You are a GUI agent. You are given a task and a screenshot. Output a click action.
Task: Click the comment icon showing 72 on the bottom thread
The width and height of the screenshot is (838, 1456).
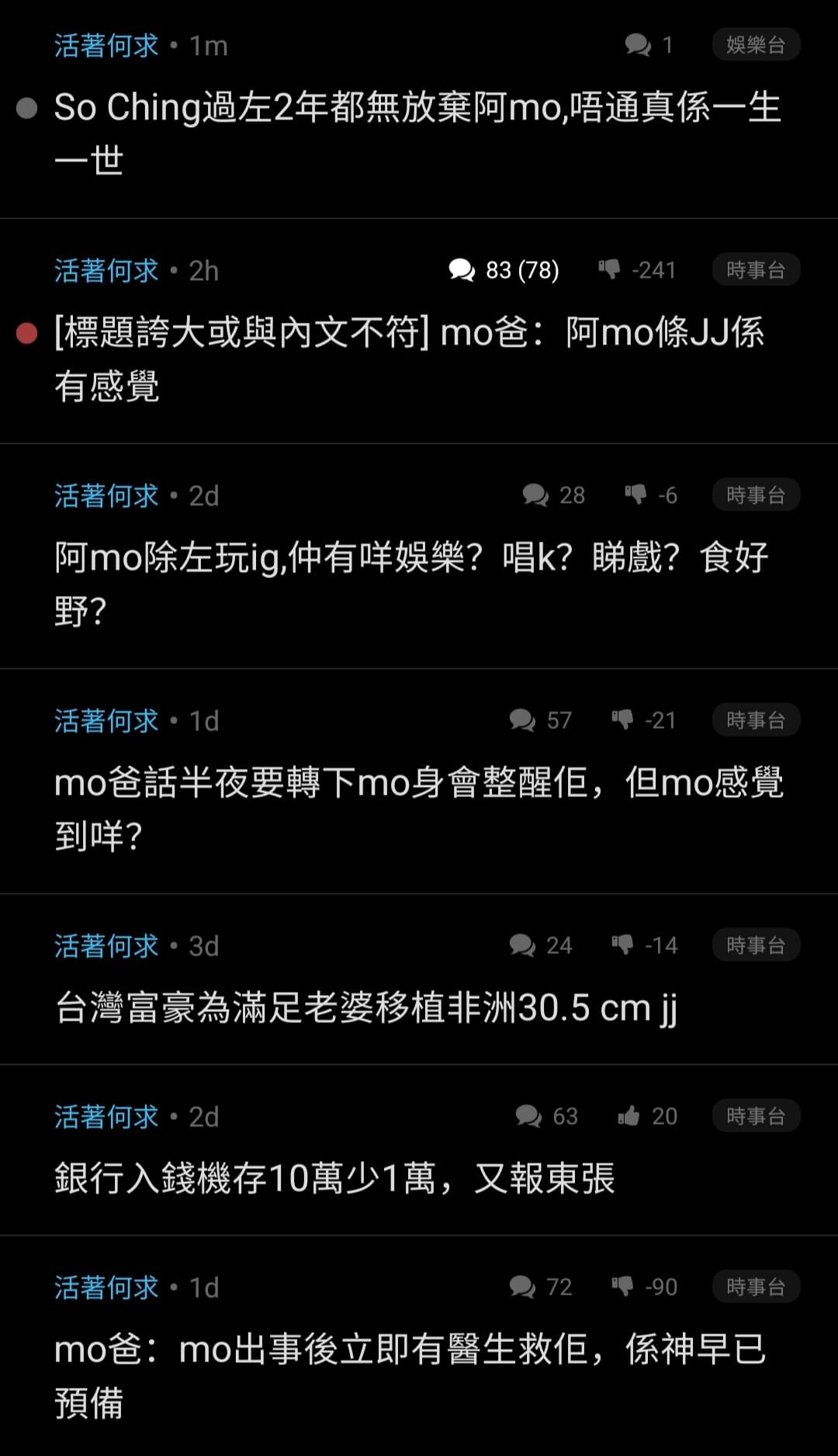point(521,1286)
